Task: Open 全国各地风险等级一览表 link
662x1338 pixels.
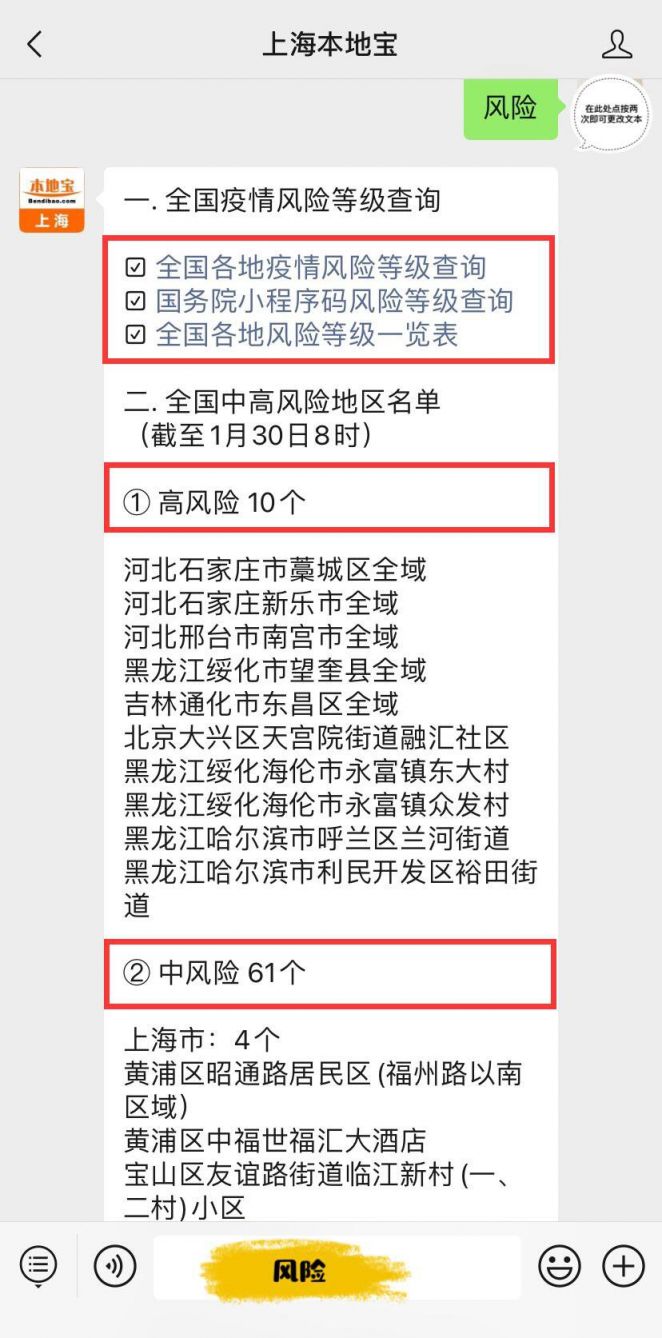Action: 307,334
